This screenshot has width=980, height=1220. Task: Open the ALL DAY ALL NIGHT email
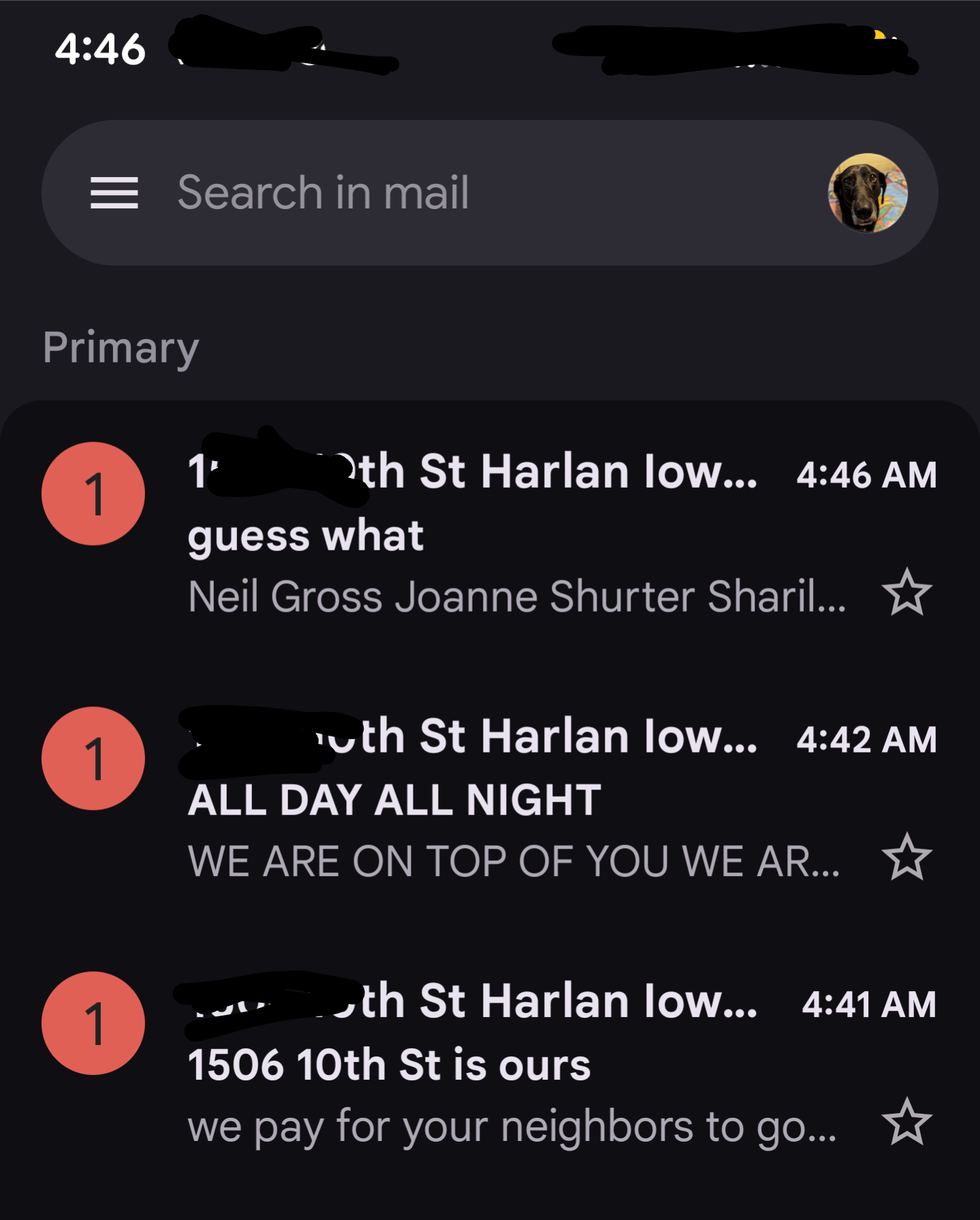(x=477, y=800)
